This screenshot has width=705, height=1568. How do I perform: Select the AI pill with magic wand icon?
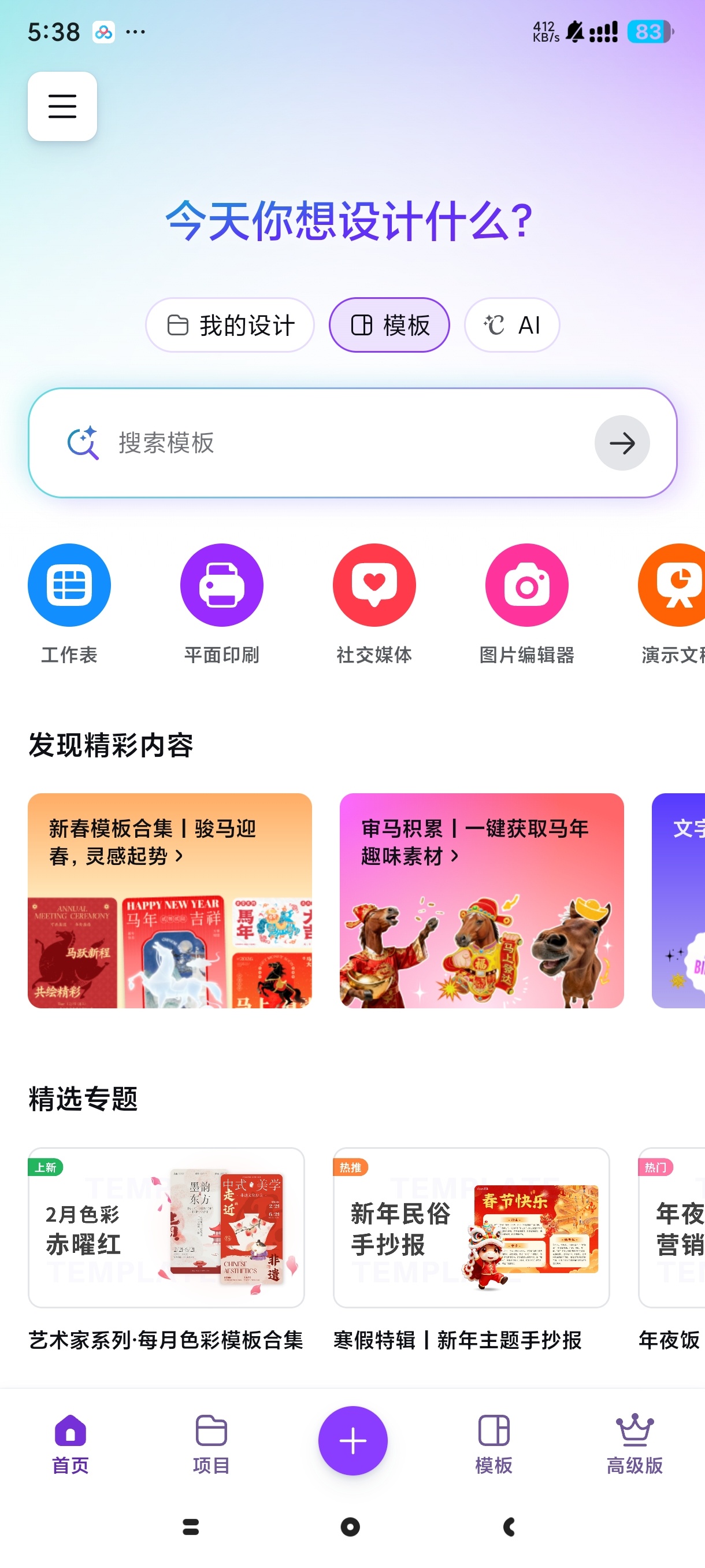pos(511,324)
